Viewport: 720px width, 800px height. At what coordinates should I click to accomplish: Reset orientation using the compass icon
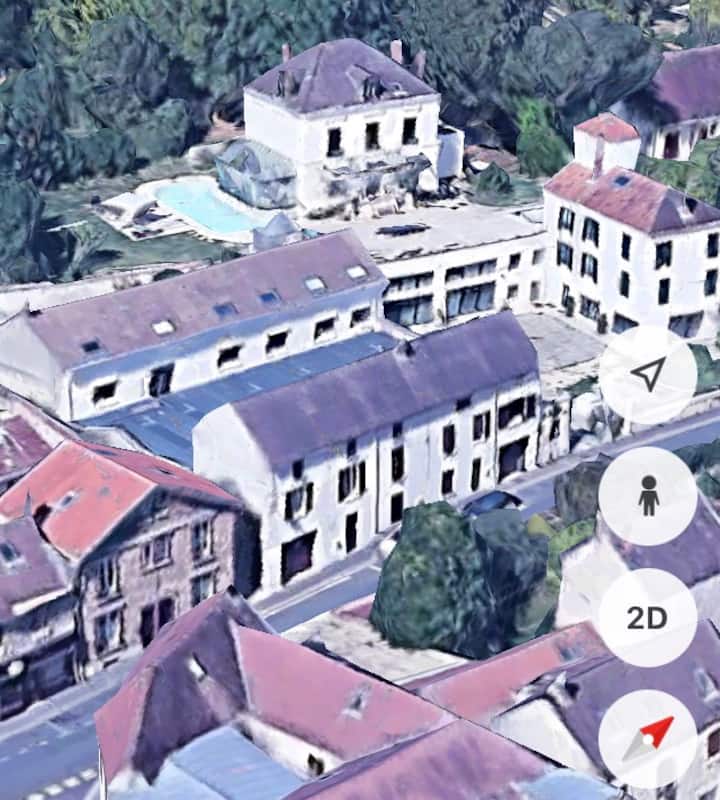tap(648, 735)
